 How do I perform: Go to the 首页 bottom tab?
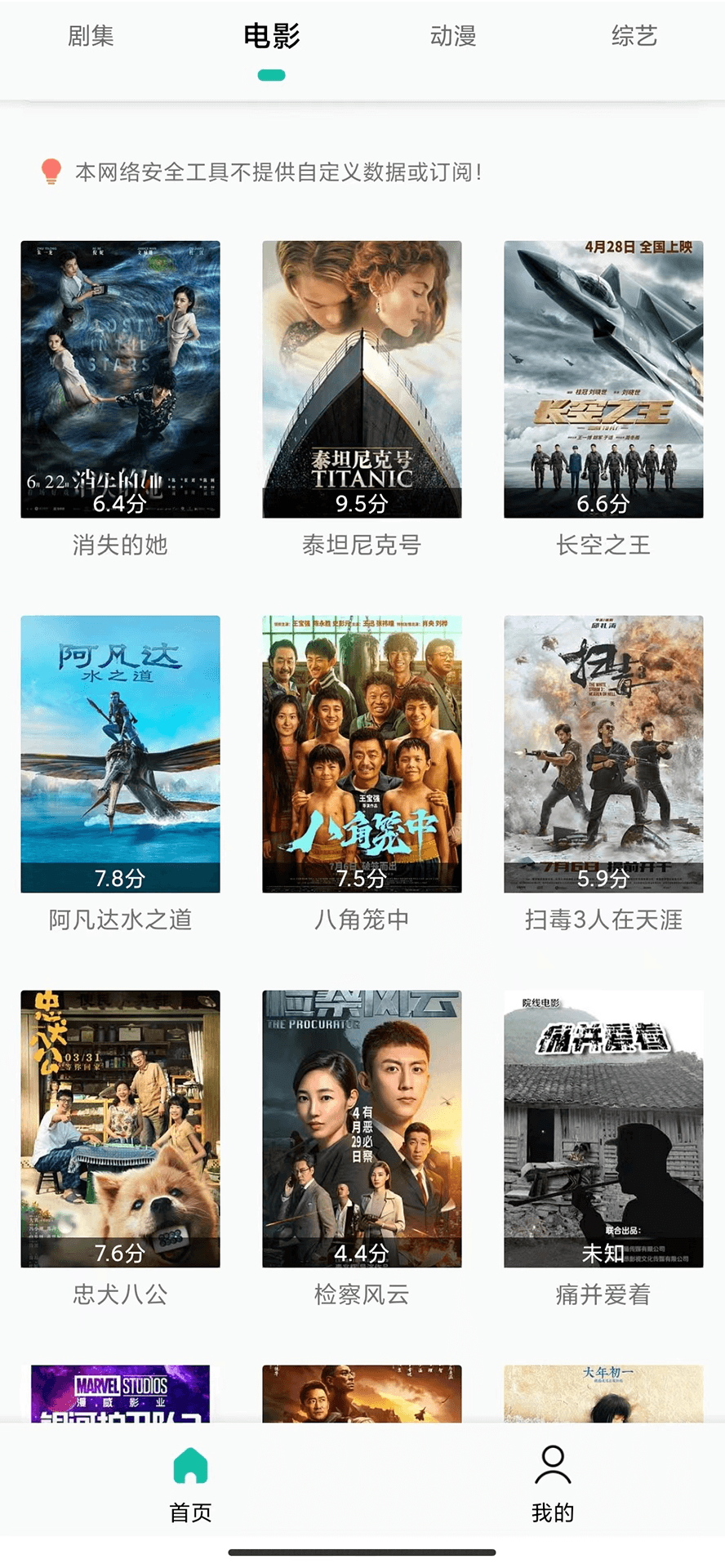pyautogui.click(x=190, y=1482)
